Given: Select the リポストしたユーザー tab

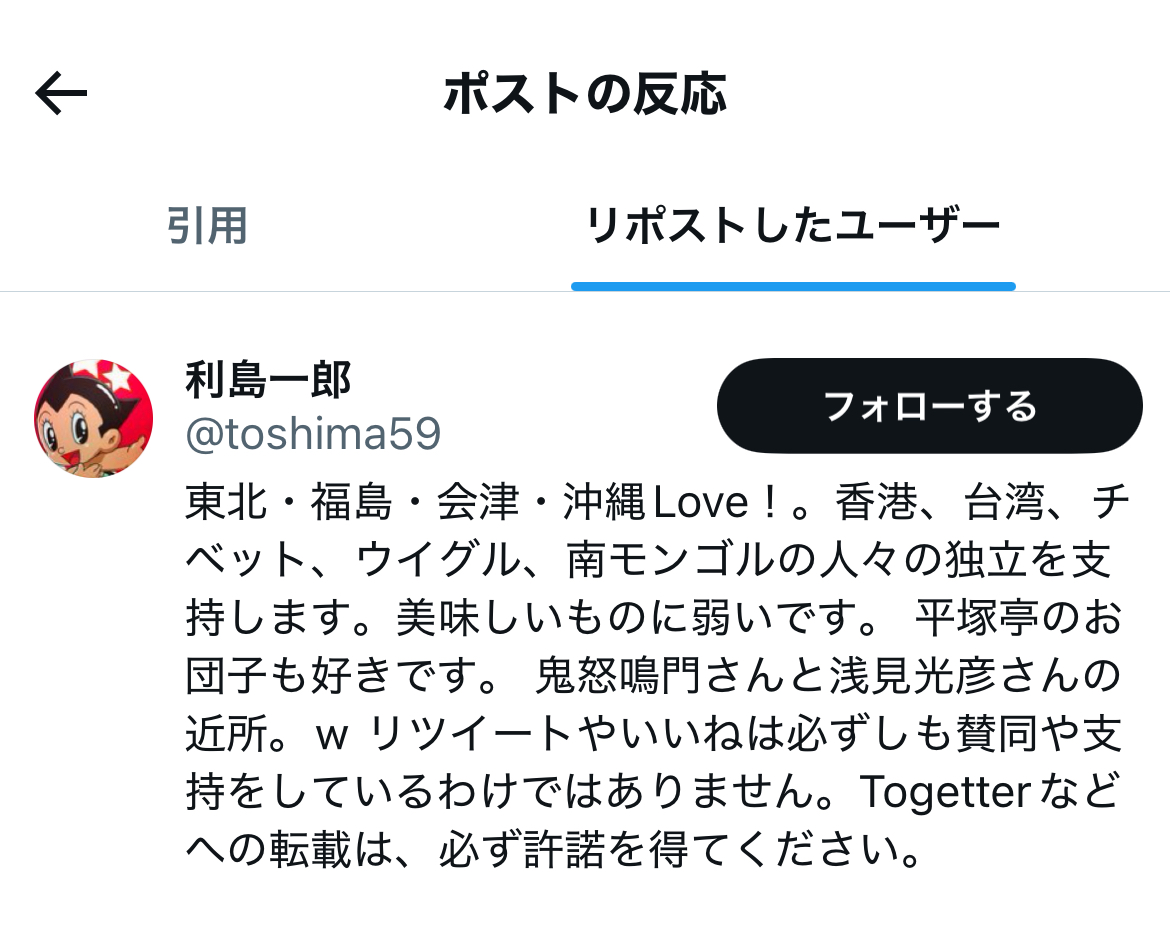Looking at the screenshot, I should tap(793, 226).
